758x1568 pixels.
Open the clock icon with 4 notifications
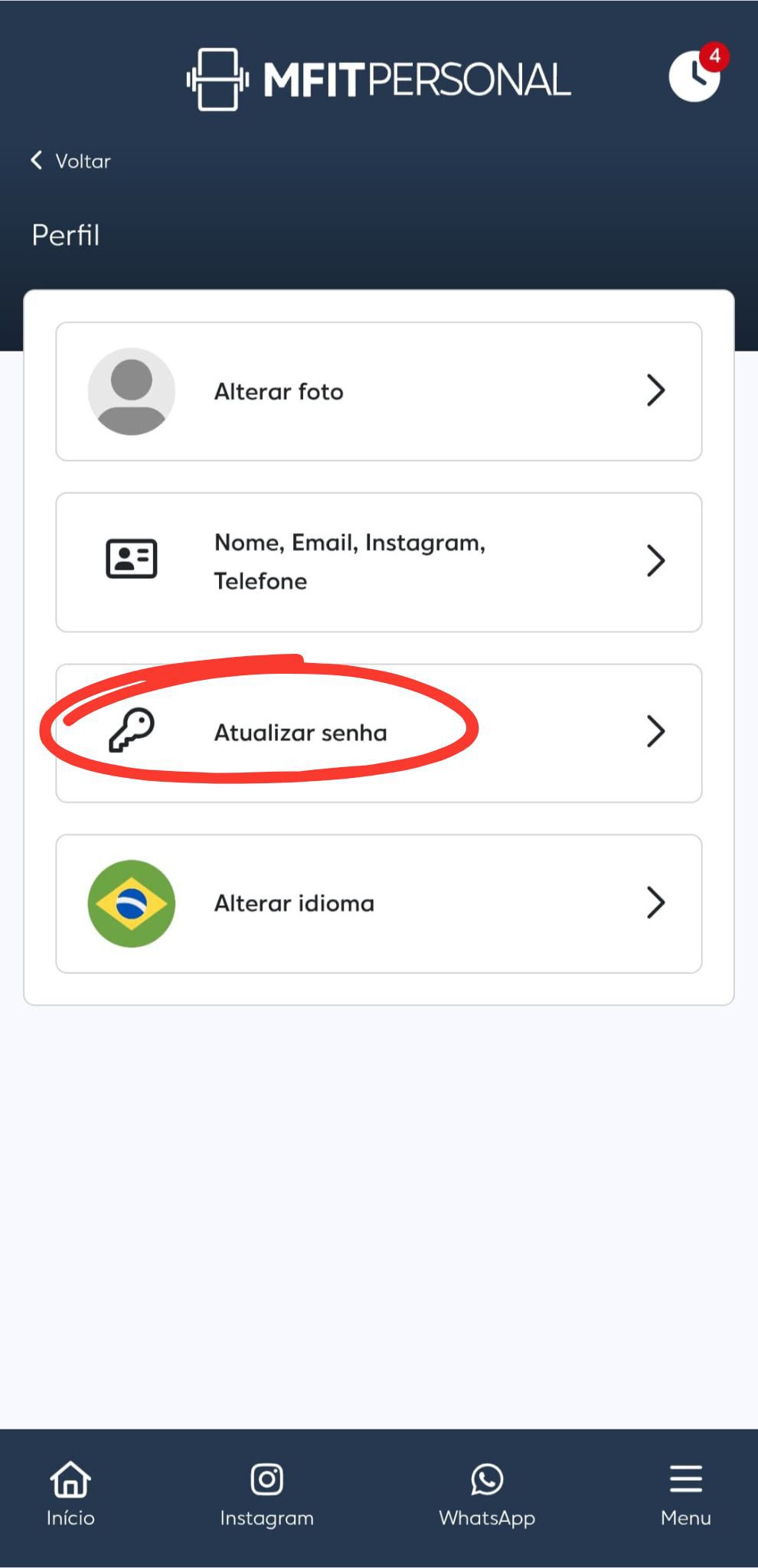pyautogui.click(x=694, y=76)
